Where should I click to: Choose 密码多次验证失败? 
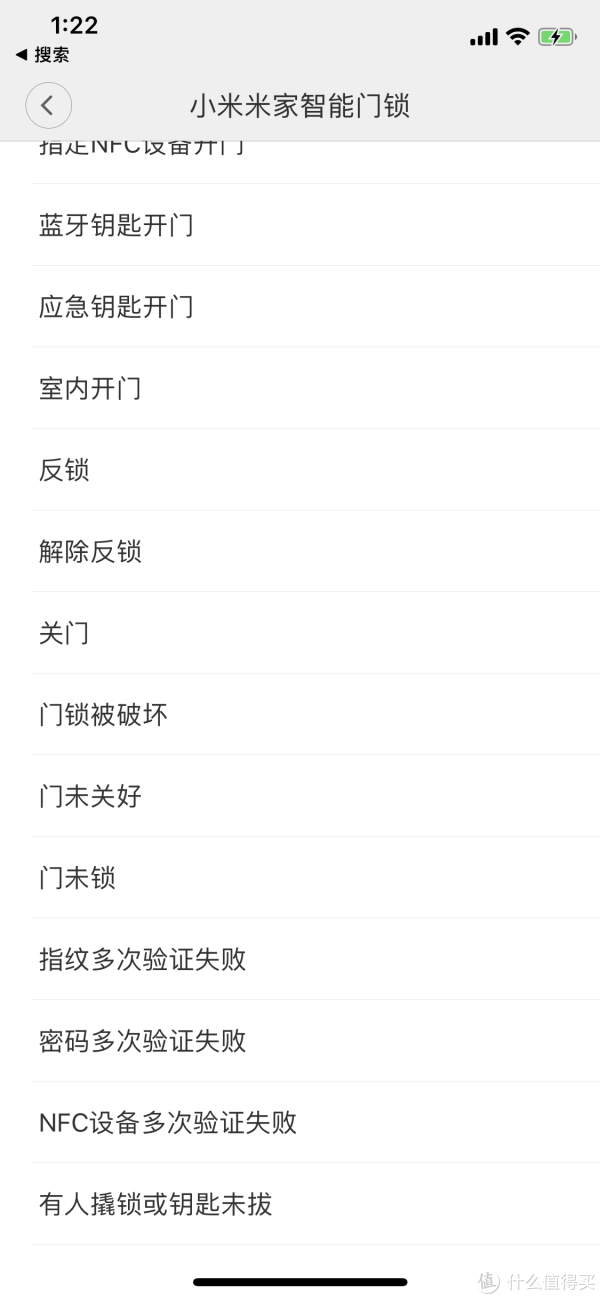[x=300, y=1041]
